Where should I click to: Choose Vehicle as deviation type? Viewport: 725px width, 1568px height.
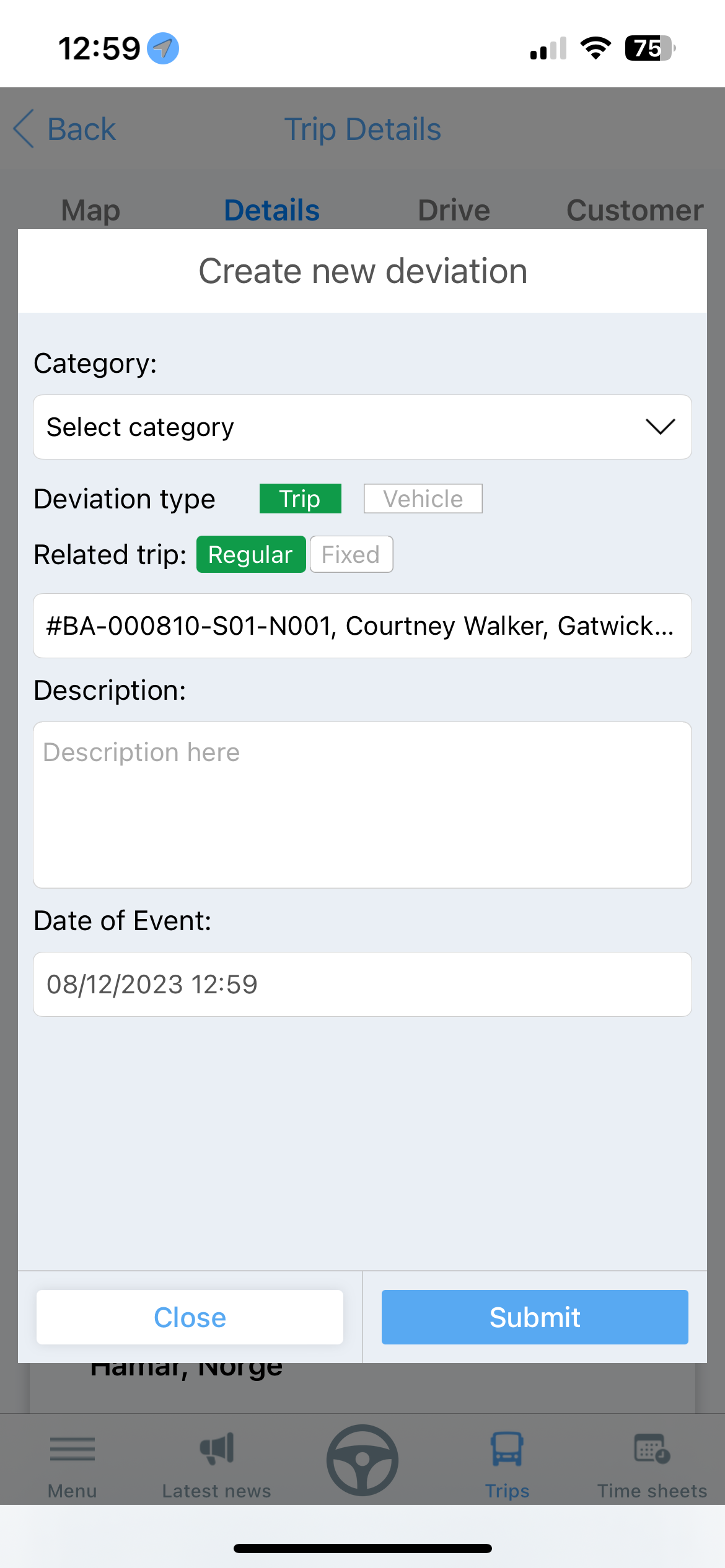tap(423, 499)
